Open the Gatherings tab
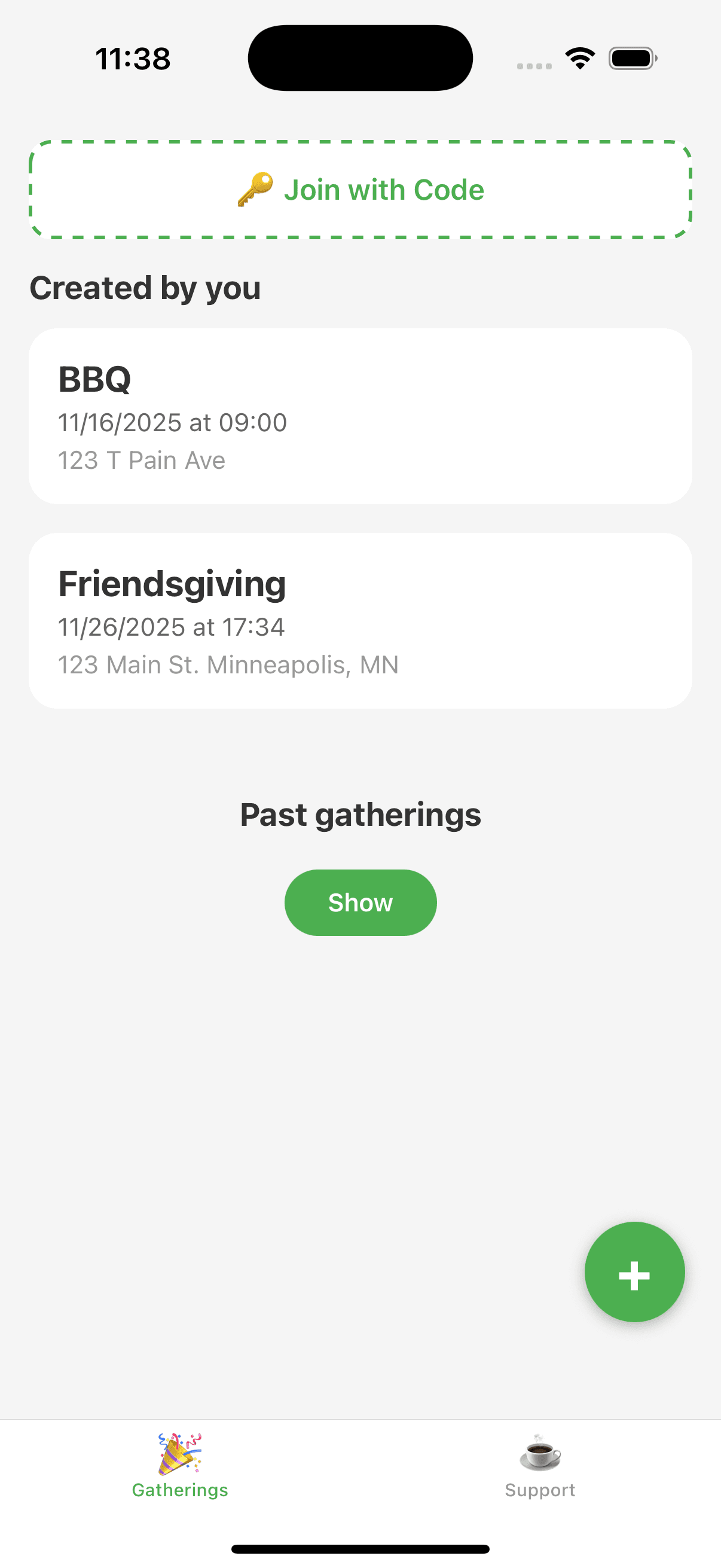 tap(179, 1473)
